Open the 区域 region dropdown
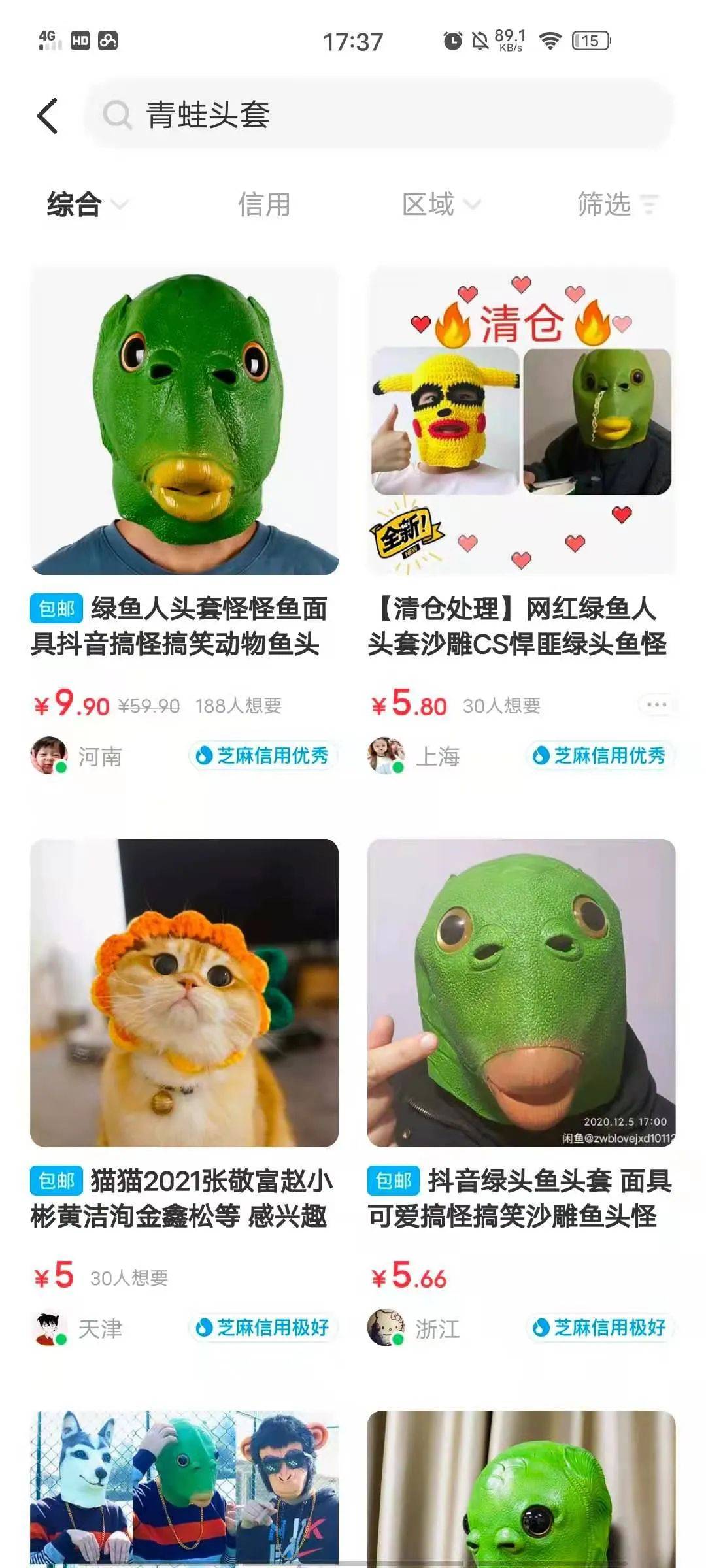 tap(441, 204)
